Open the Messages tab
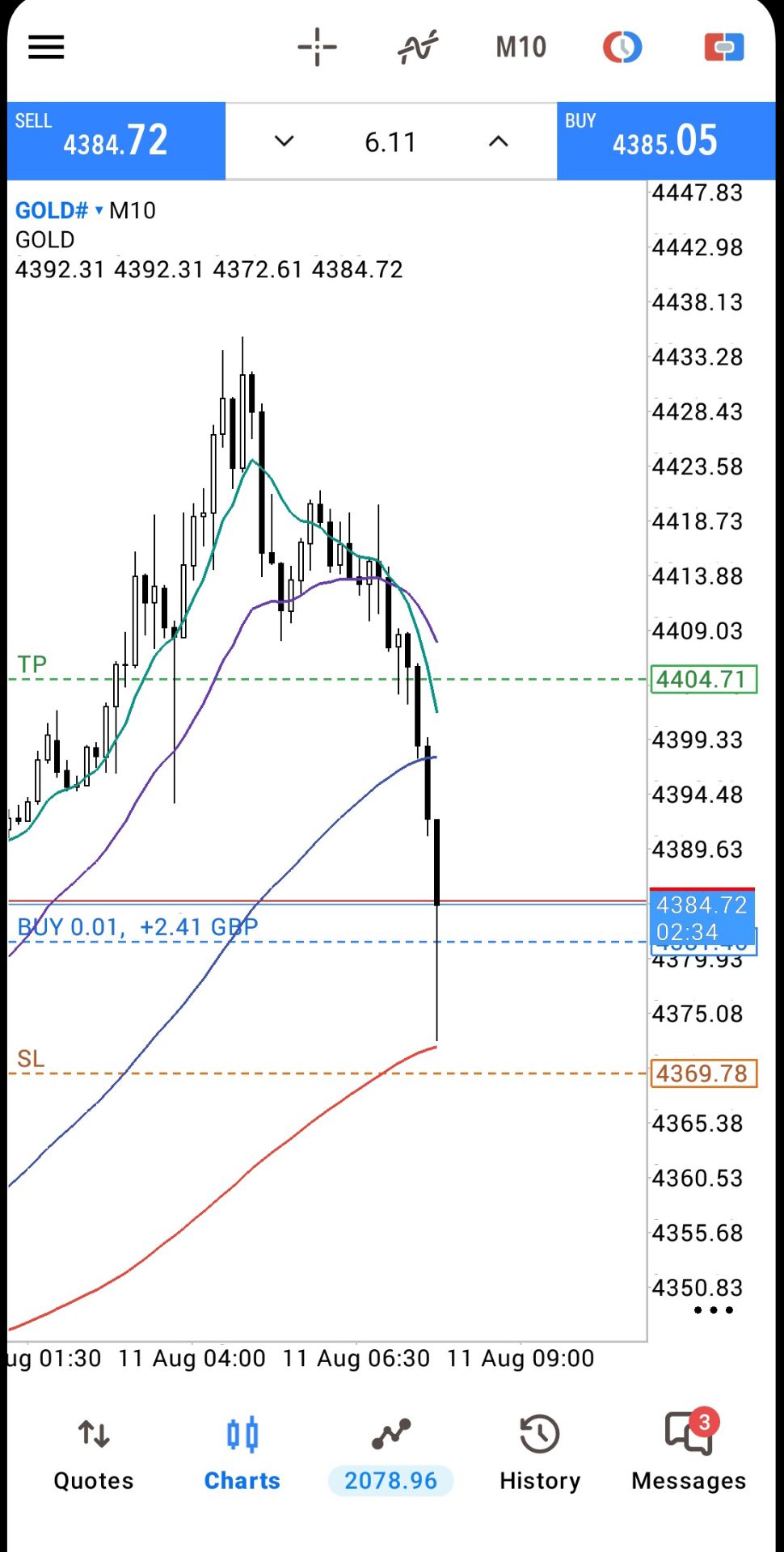 [689, 1455]
